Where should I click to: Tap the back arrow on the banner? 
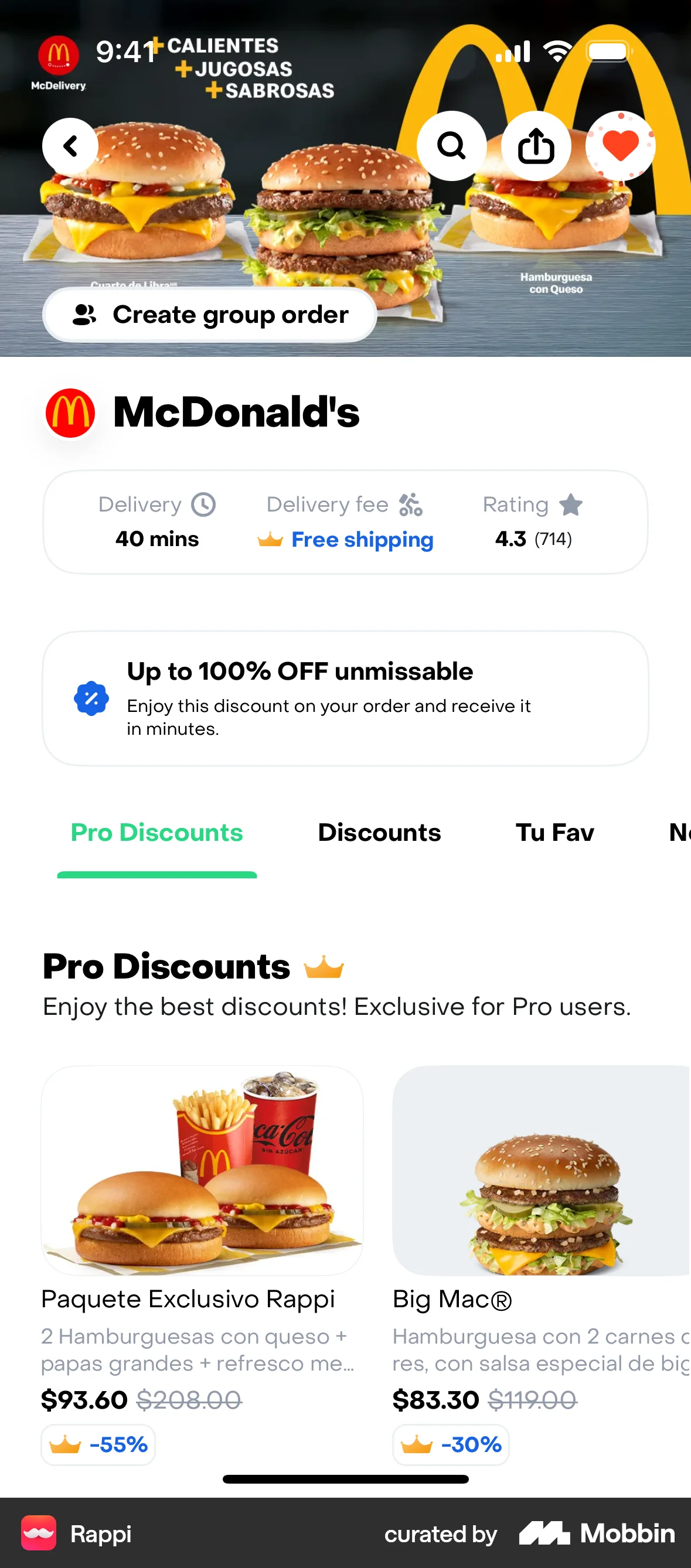[70, 145]
